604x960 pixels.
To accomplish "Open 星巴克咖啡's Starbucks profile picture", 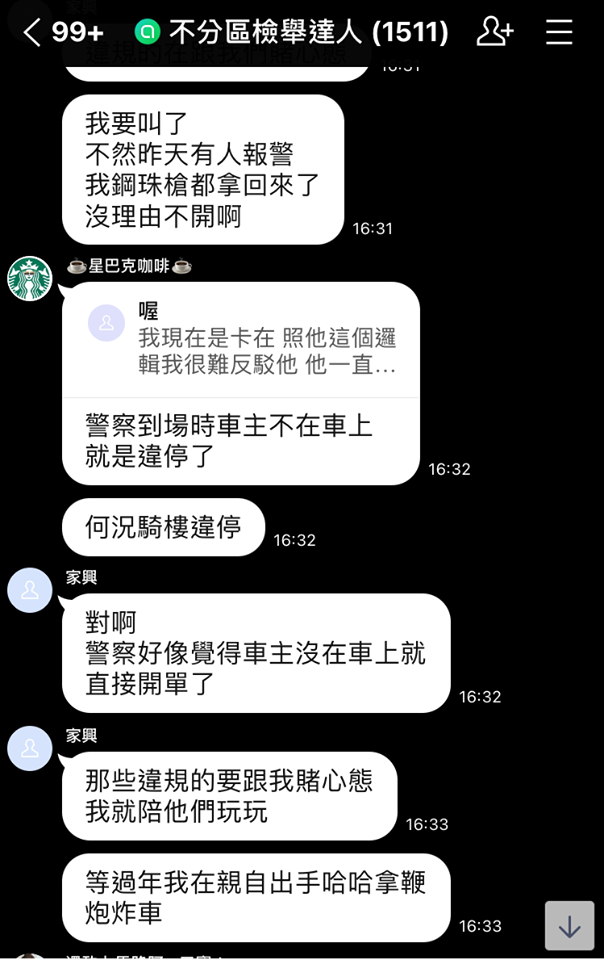I will tap(30, 278).
